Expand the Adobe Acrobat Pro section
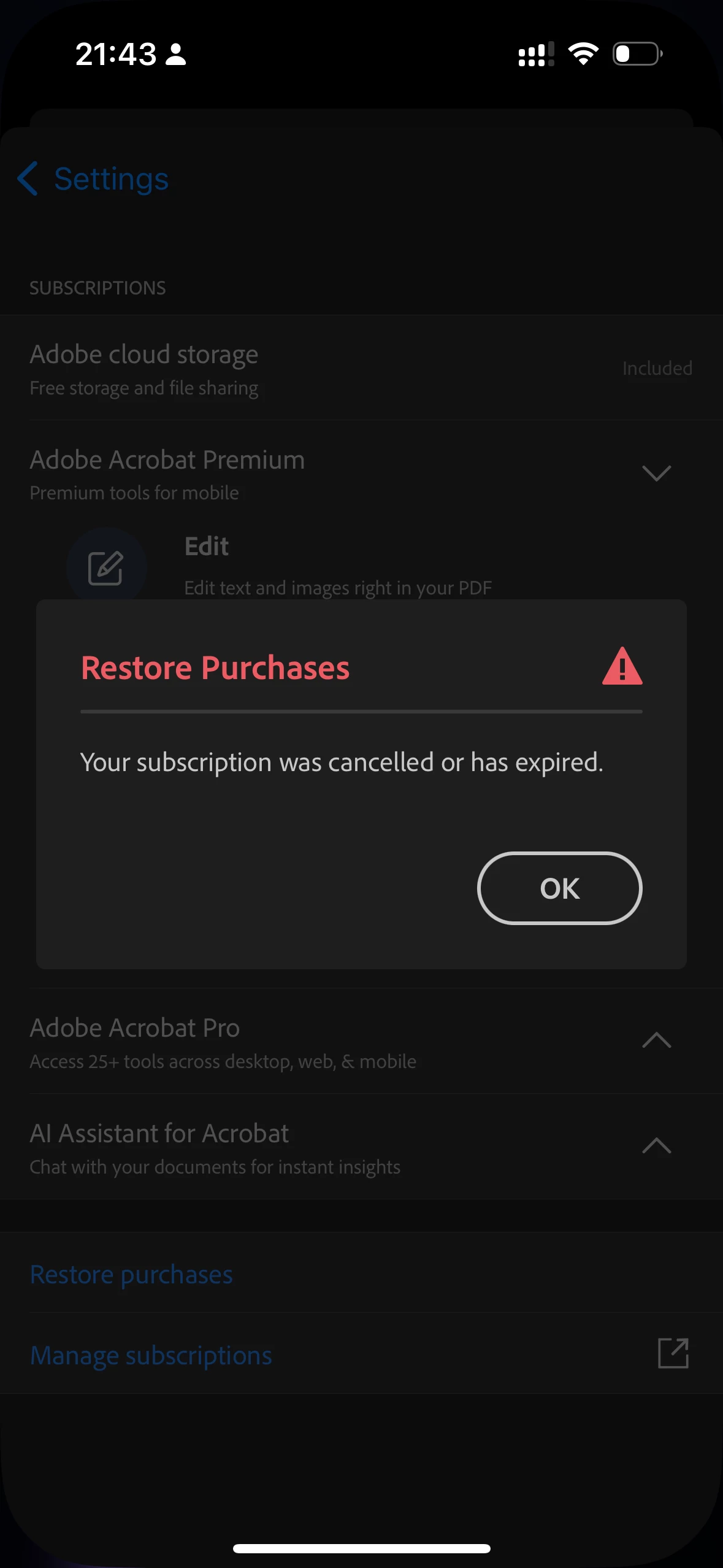This screenshot has height=1568, width=723. pyautogui.click(x=656, y=1040)
